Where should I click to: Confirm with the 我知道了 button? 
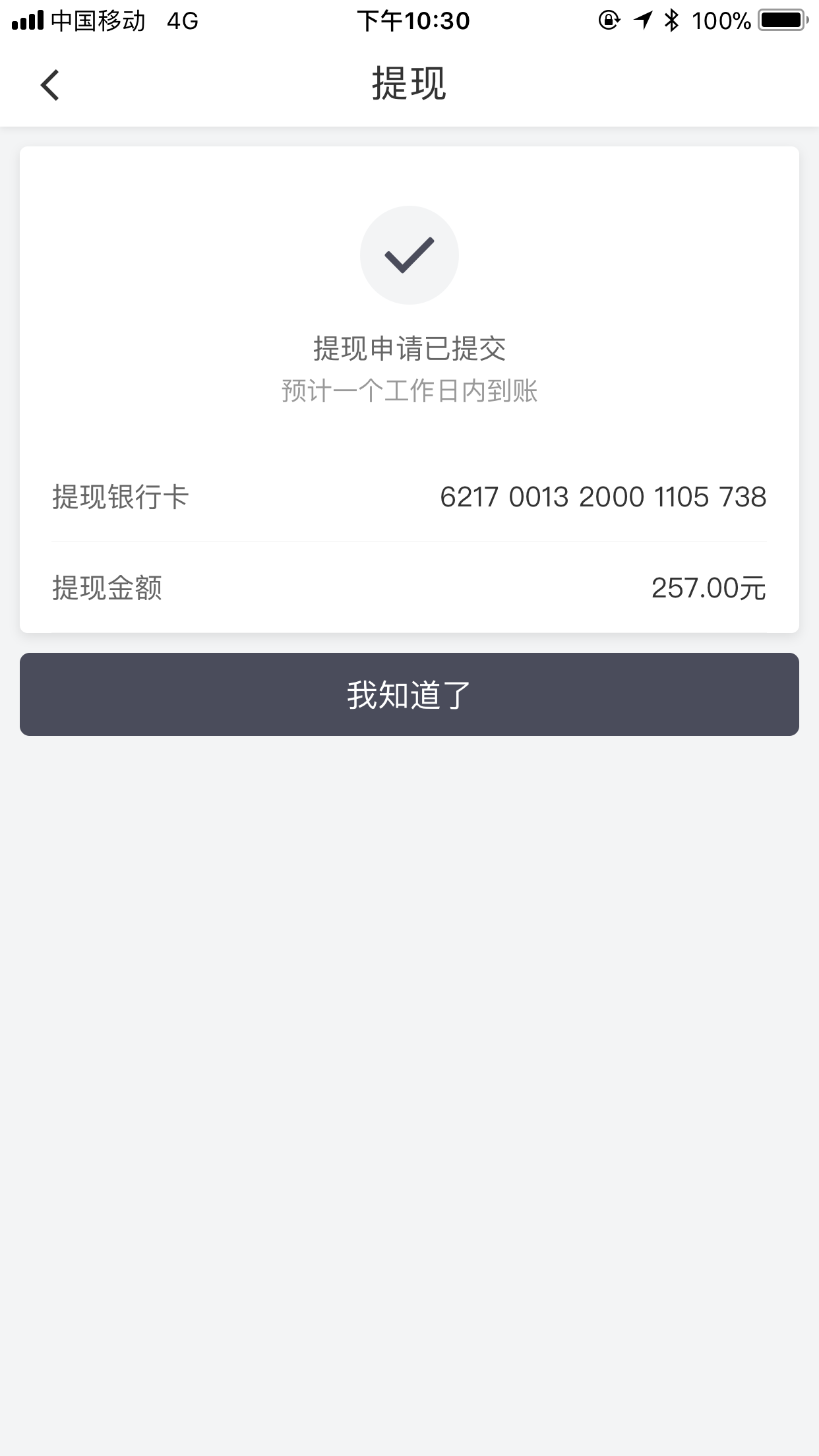point(409,694)
